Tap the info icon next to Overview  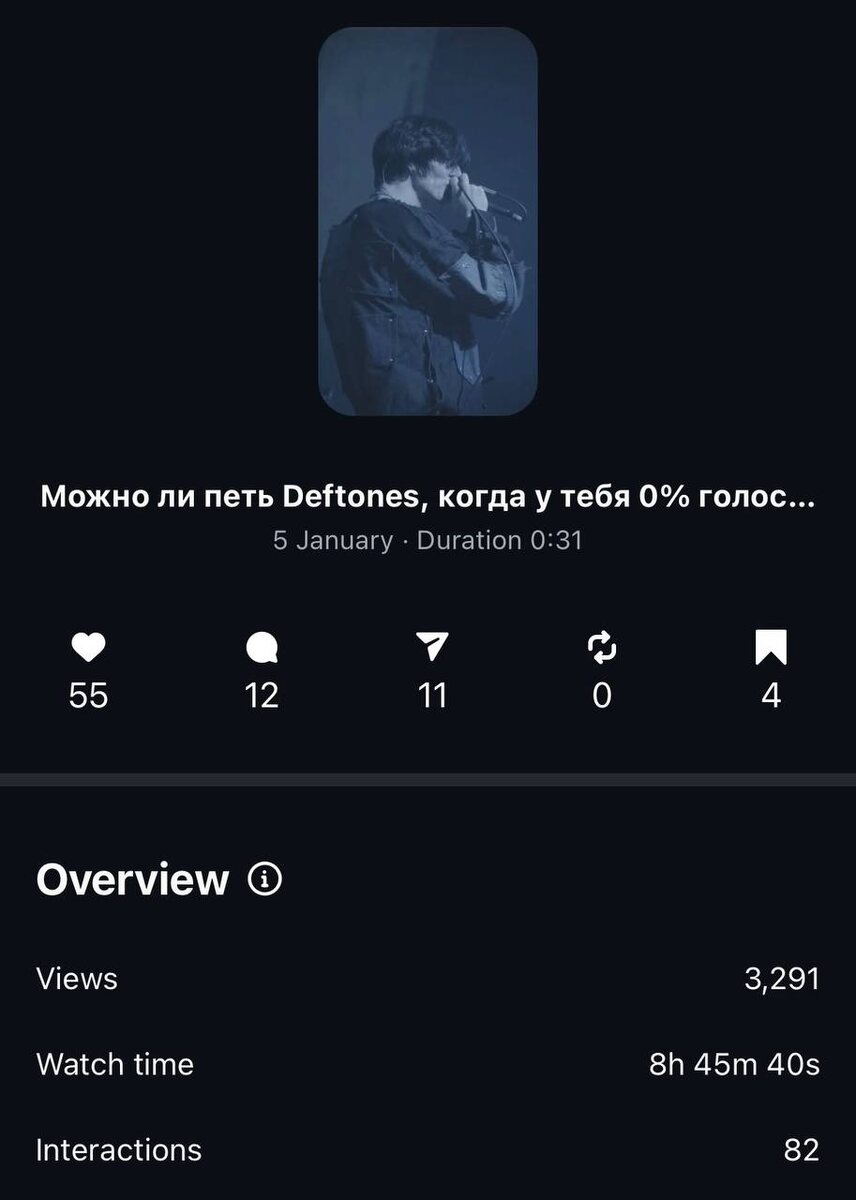pyautogui.click(x=264, y=880)
